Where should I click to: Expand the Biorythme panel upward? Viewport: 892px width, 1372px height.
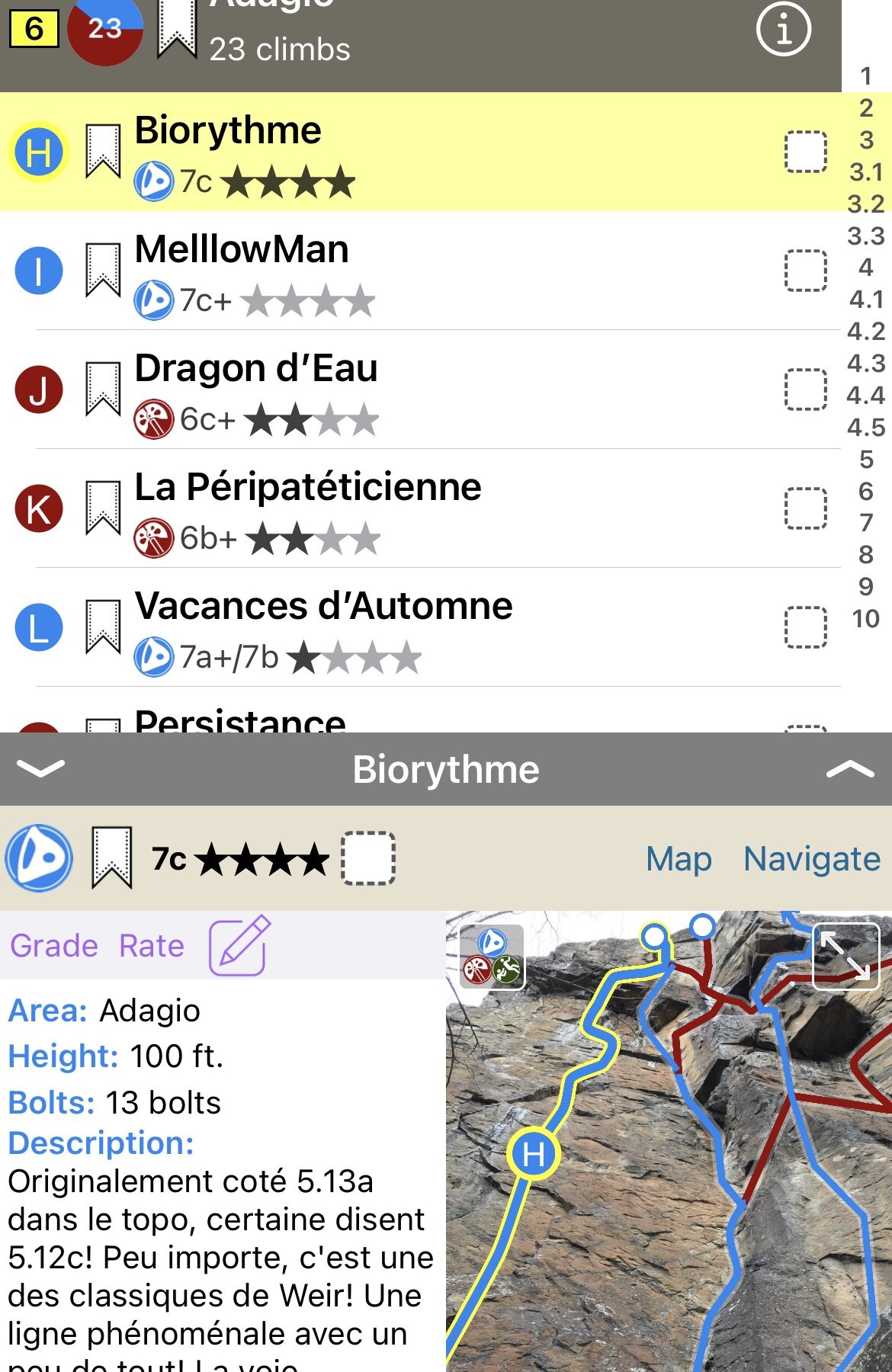[x=850, y=769]
